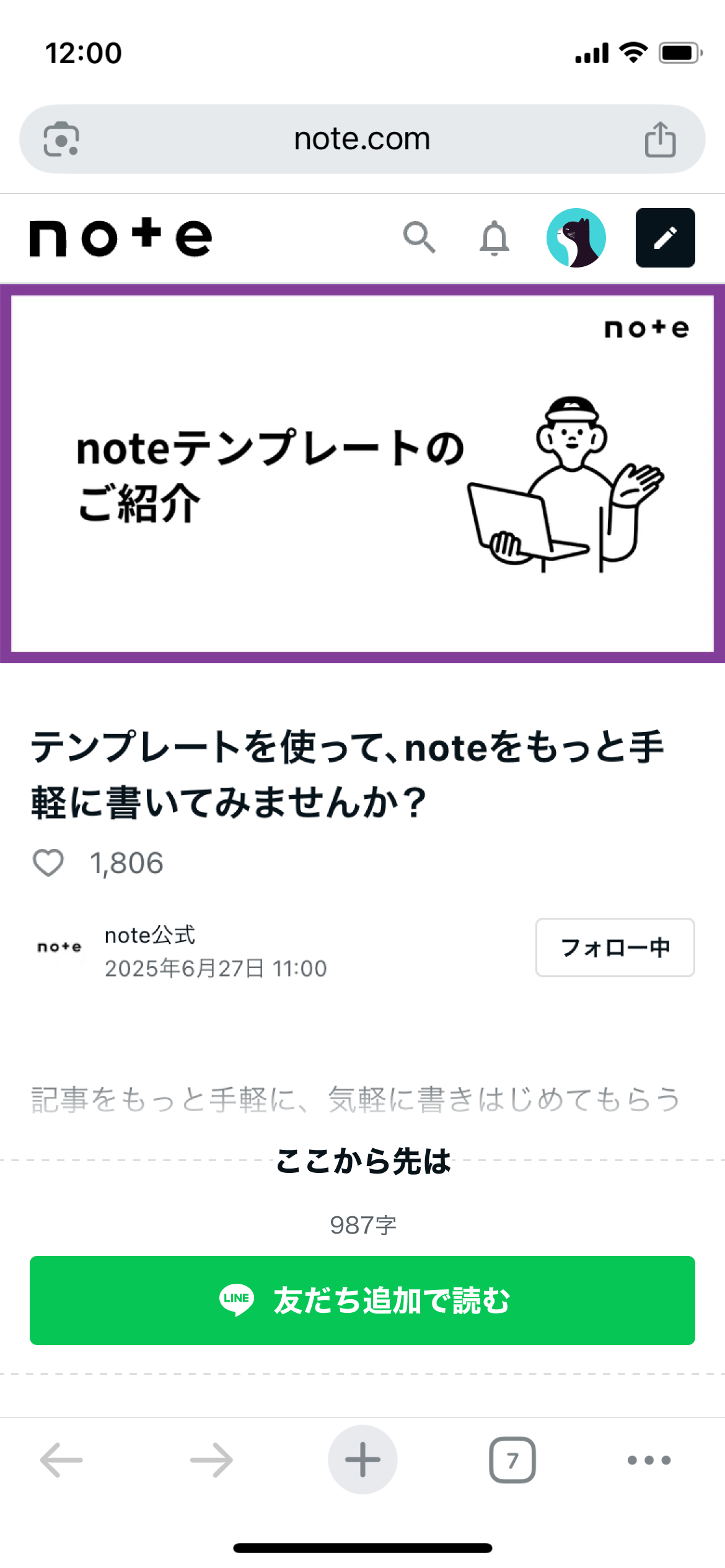This screenshot has width=725, height=1568.
Task: Open search on note
Action: point(421,238)
